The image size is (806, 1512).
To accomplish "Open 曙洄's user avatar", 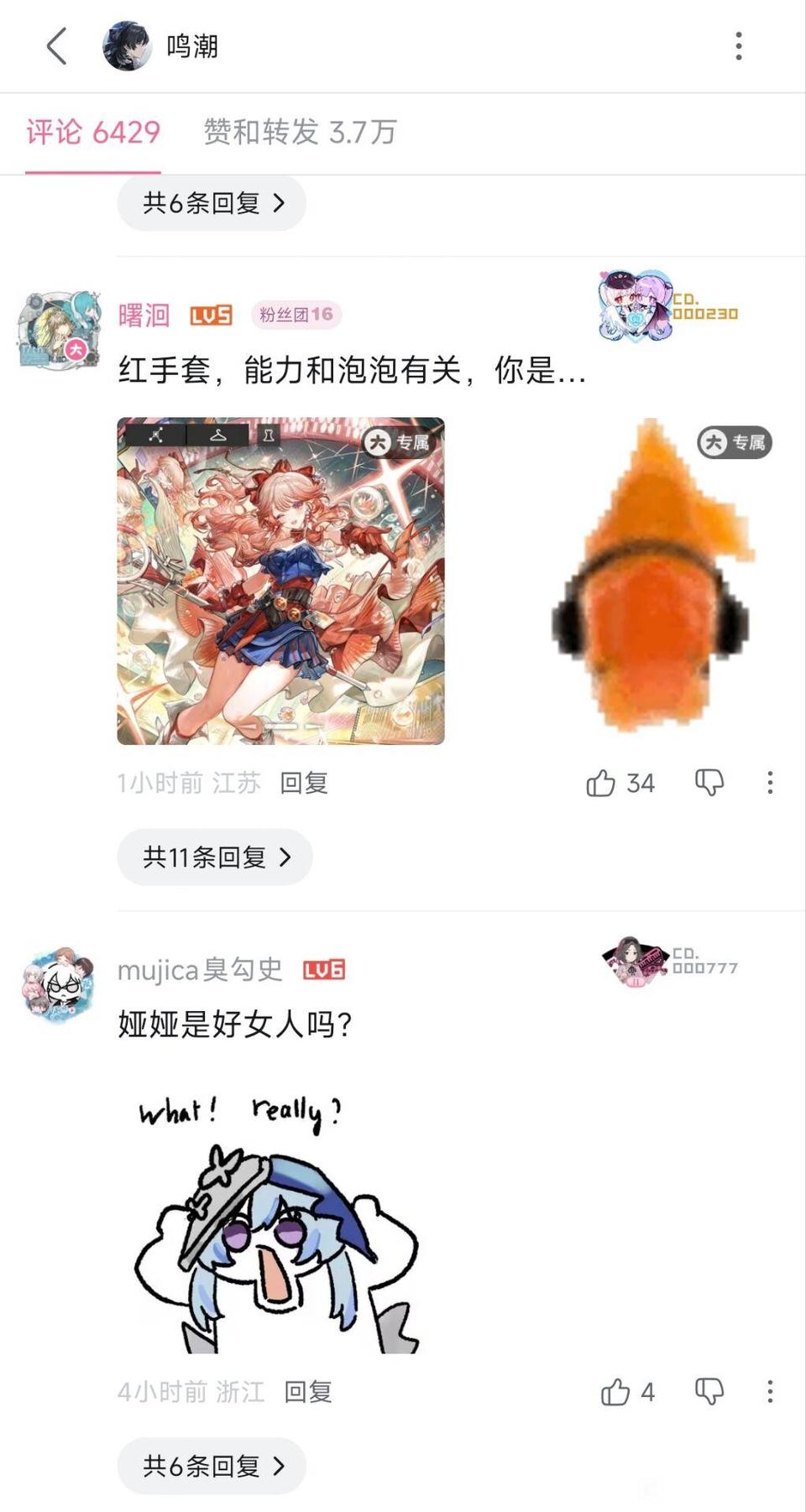I will [x=59, y=330].
